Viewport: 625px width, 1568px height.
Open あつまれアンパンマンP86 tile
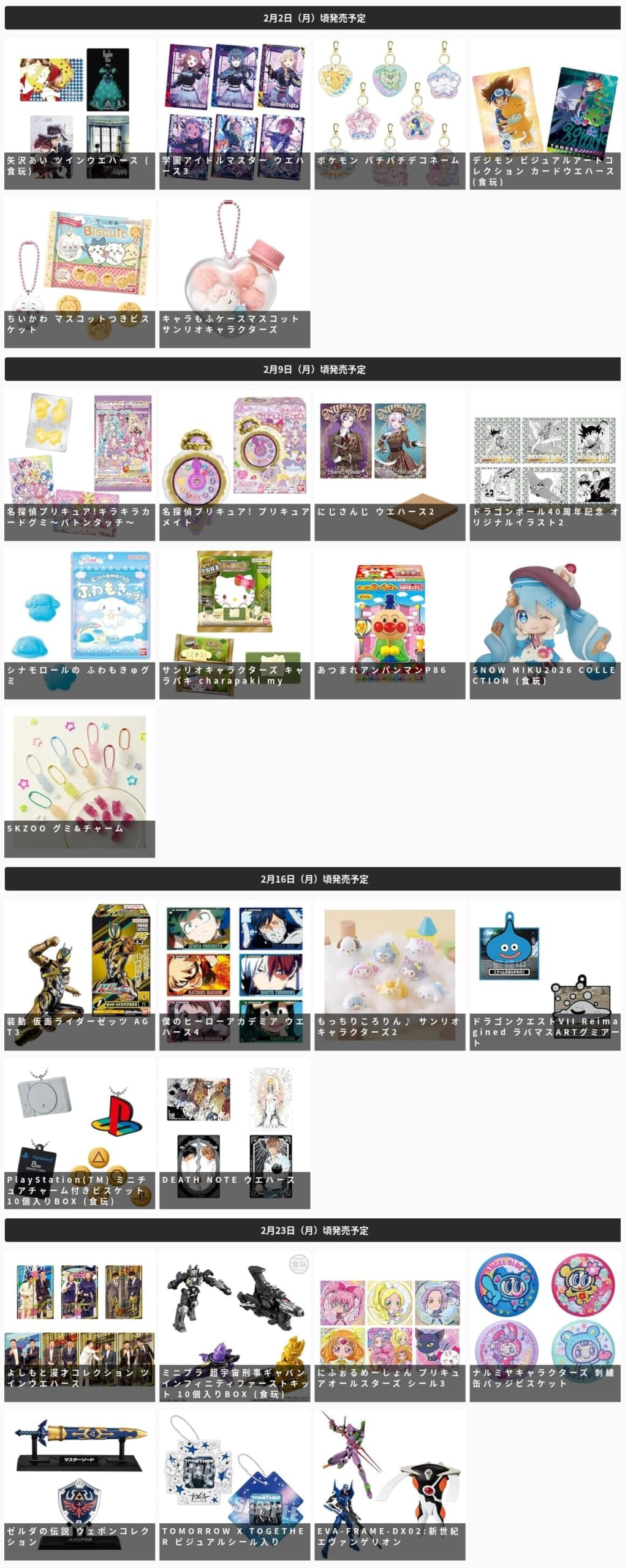(390, 624)
